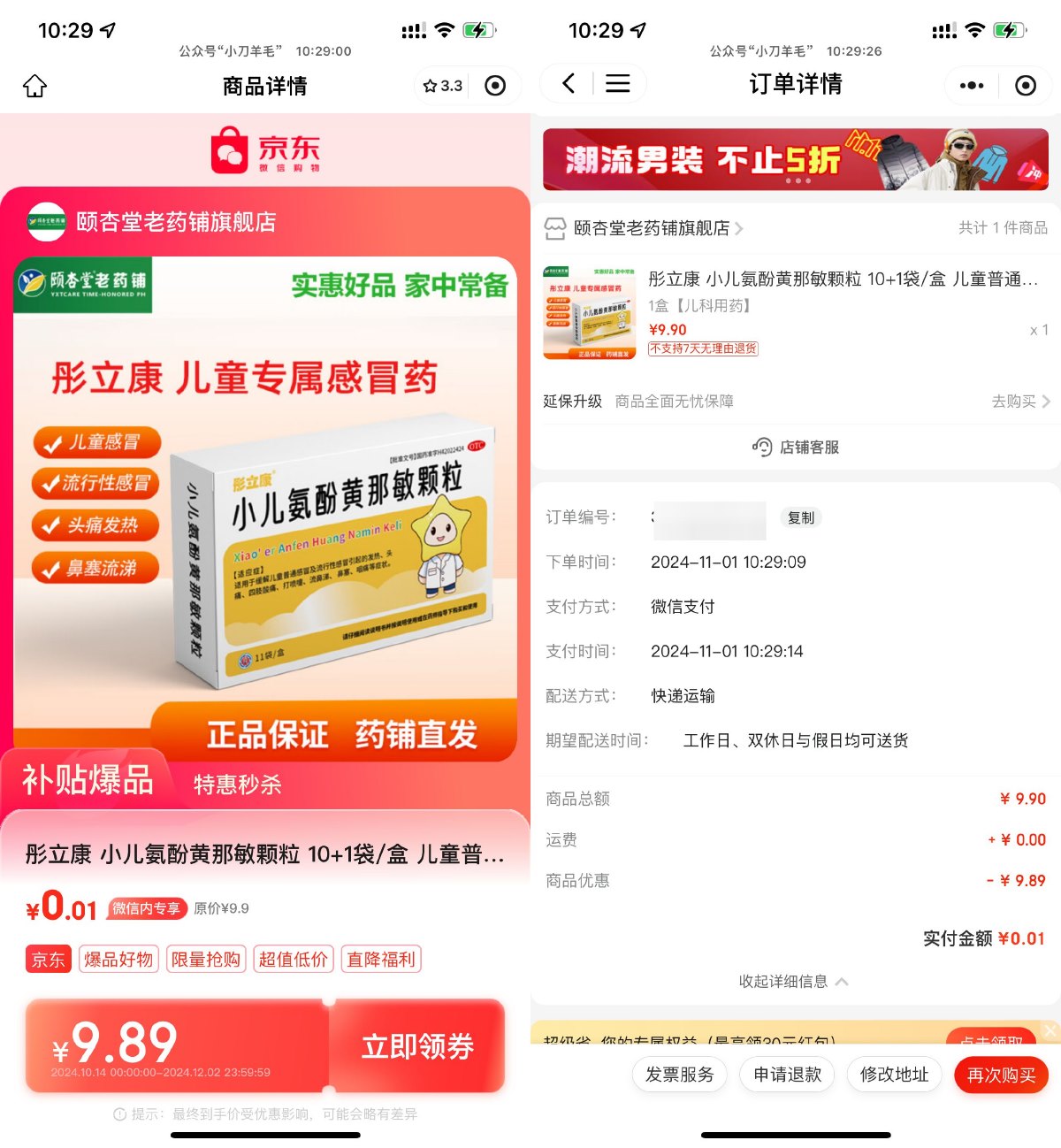
Task: Tap the 颐杏堂老药铺旗舰店 shop header on the product page
Action: tap(175, 222)
